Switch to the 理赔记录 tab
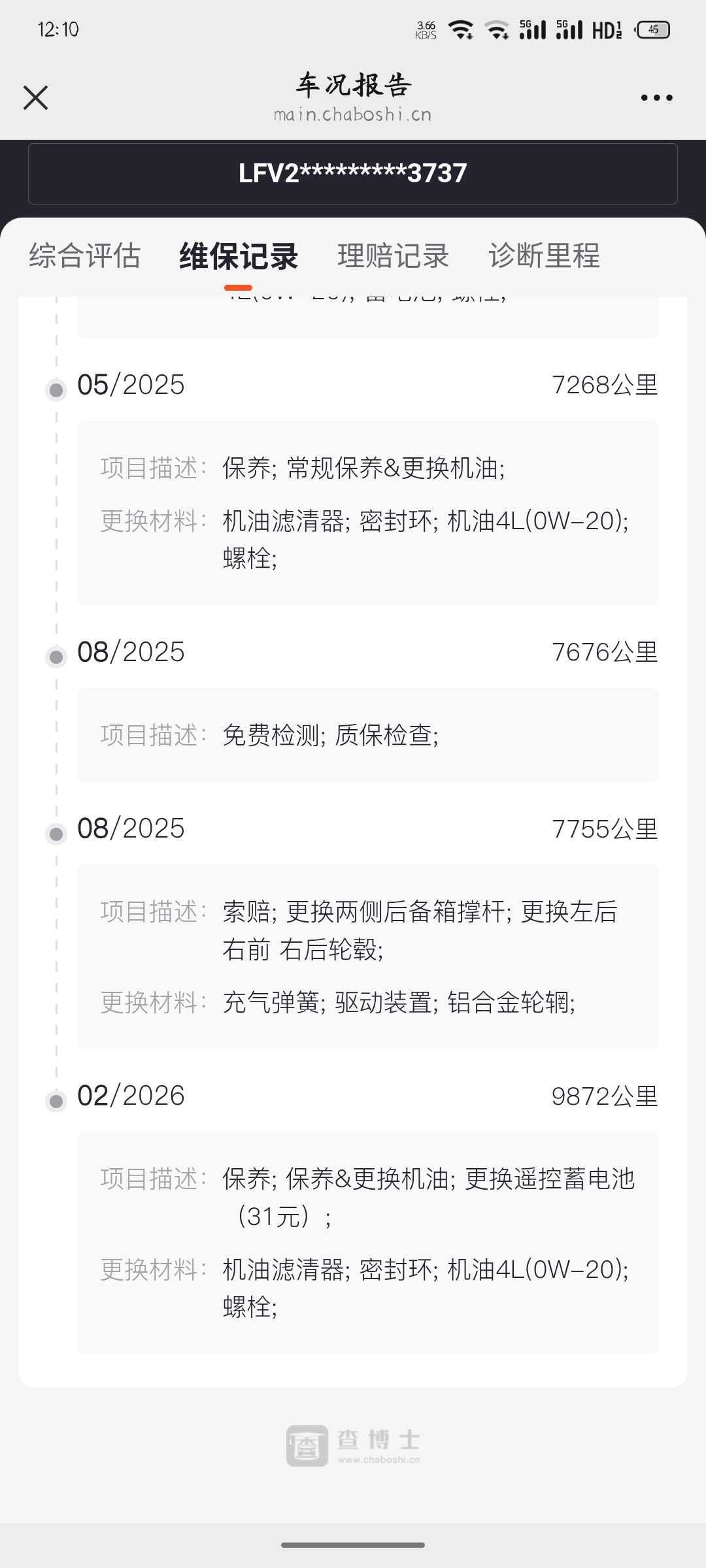The image size is (706, 1568). point(394,255)
